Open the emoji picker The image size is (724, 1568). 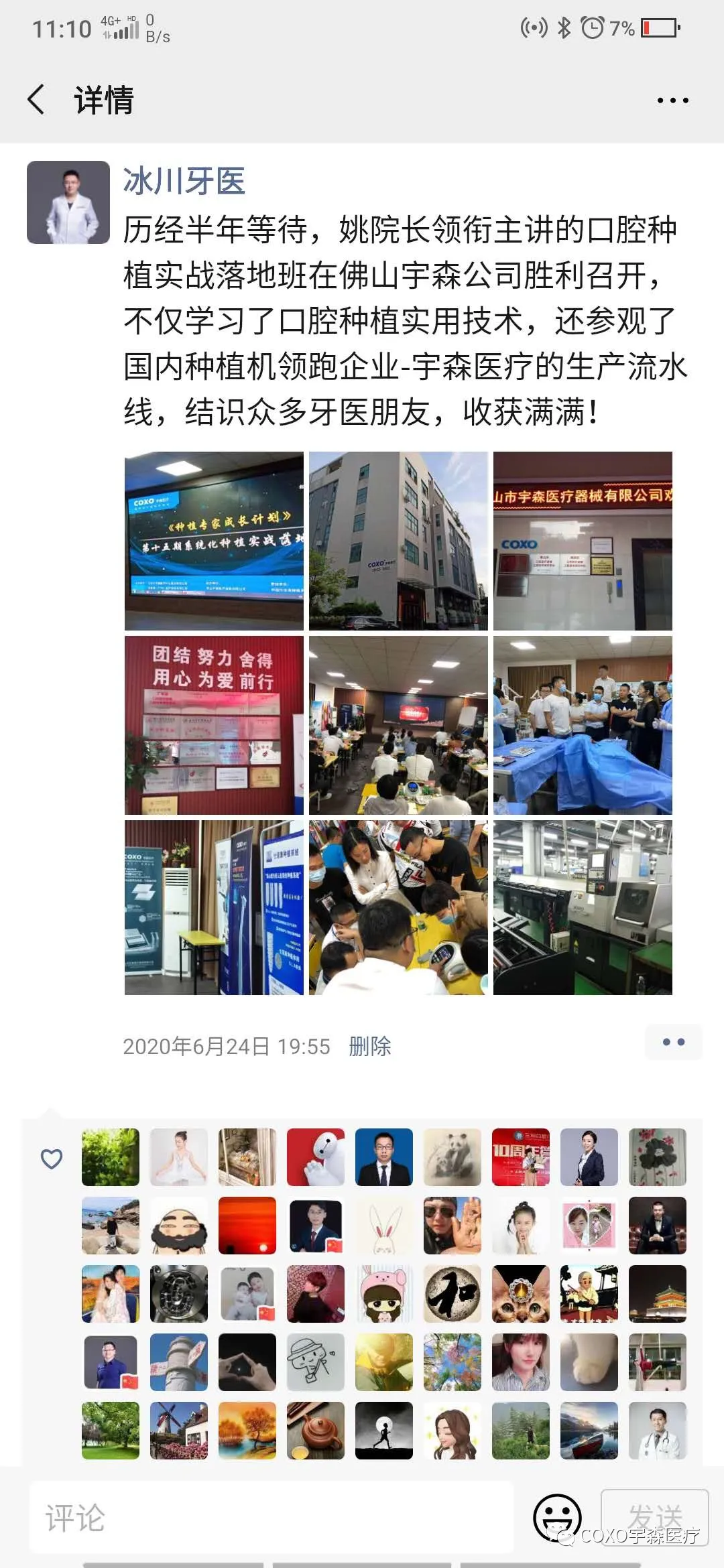tap(556, 1517)
